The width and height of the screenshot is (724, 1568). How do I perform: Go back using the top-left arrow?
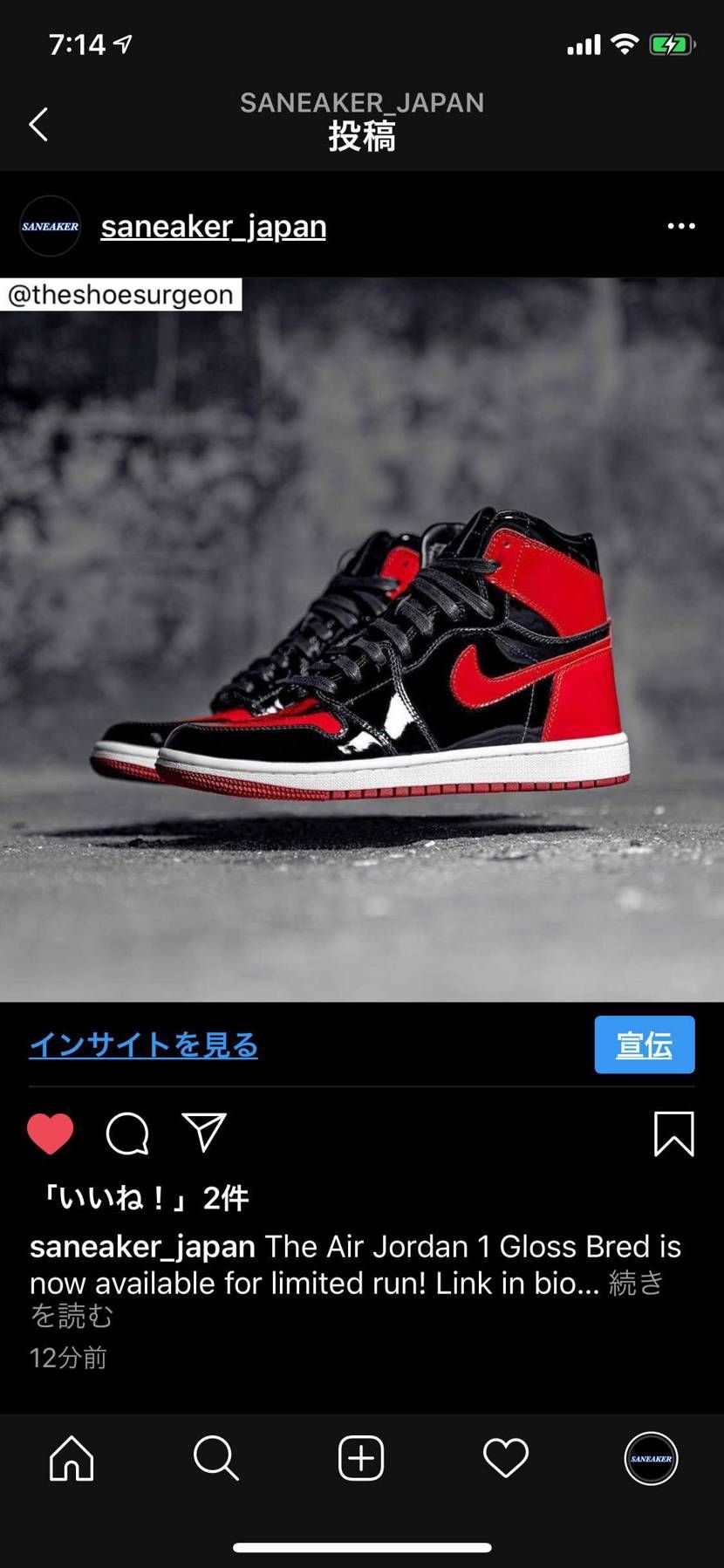[38, 125]
